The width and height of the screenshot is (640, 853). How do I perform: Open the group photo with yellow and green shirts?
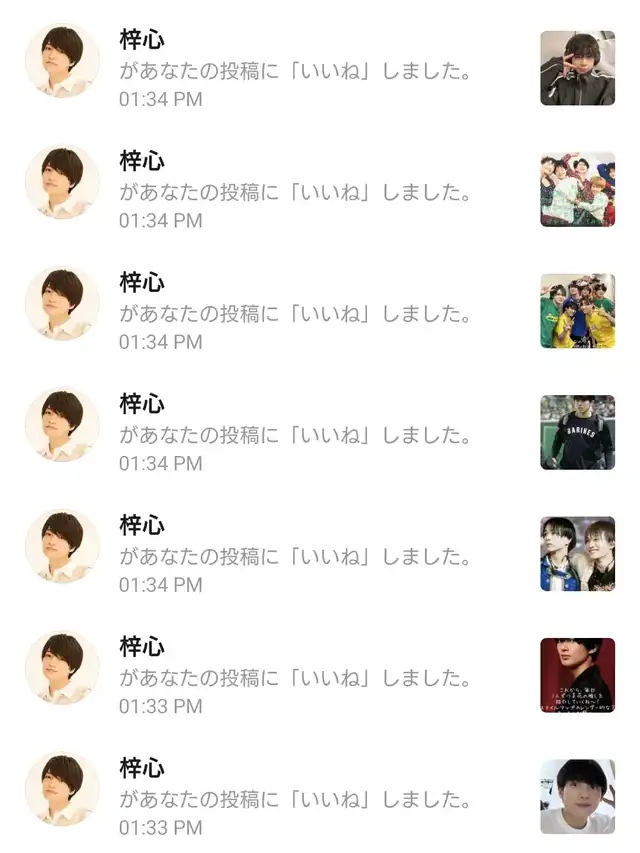tap(577, 311)
